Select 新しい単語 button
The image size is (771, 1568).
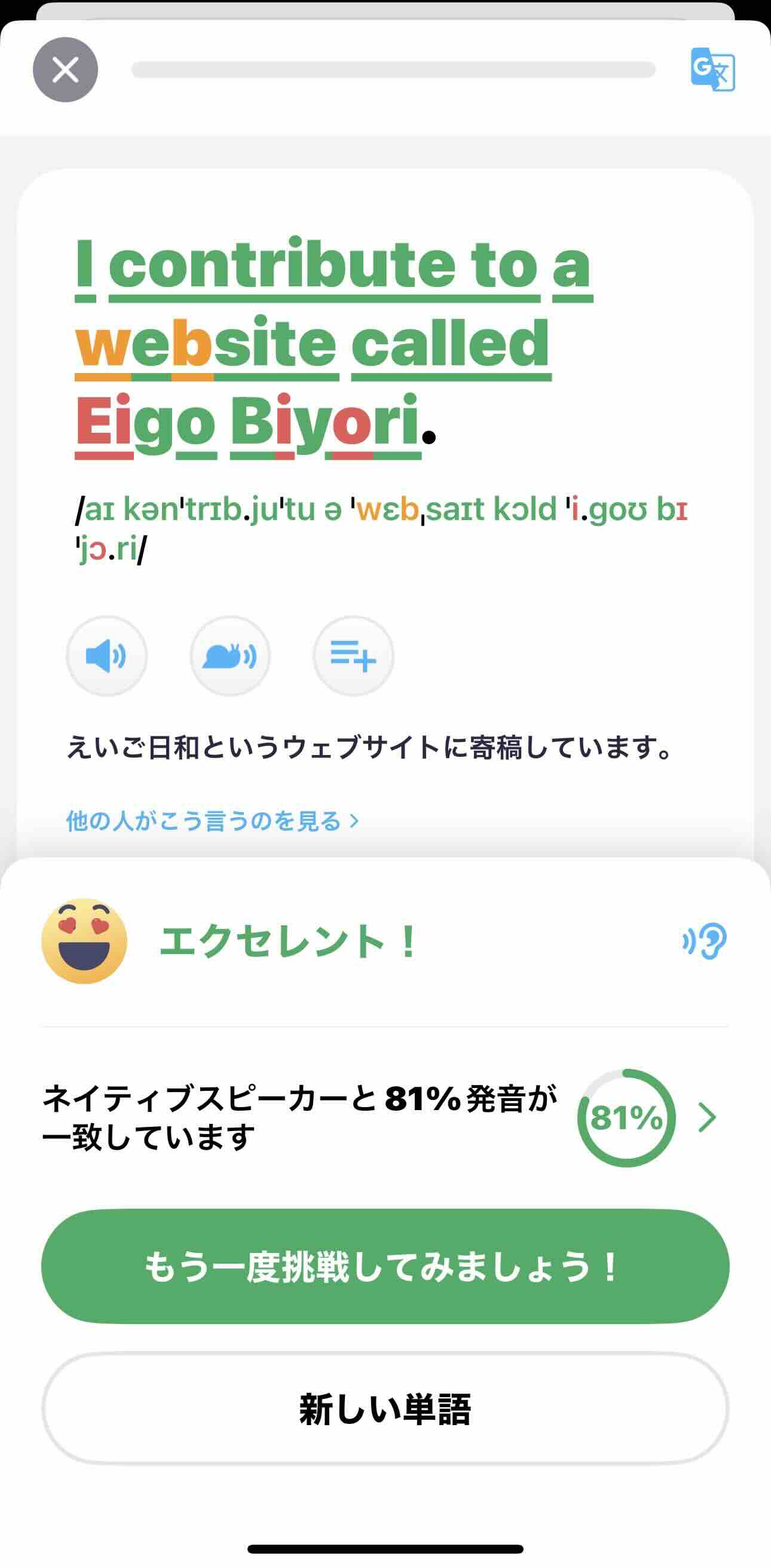pyautogui.click(x=385, y=1408)
